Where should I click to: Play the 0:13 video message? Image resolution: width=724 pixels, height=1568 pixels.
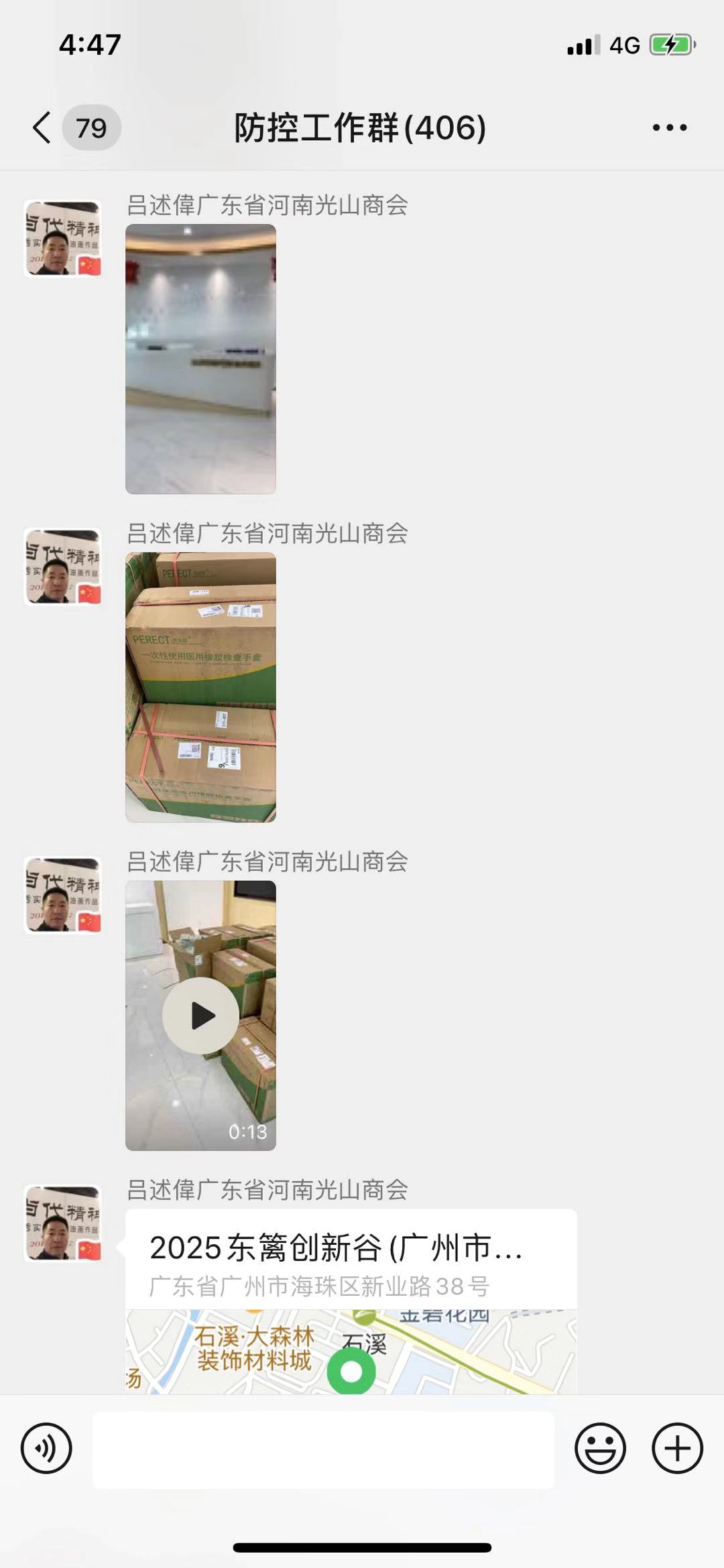coord(200,1015)
